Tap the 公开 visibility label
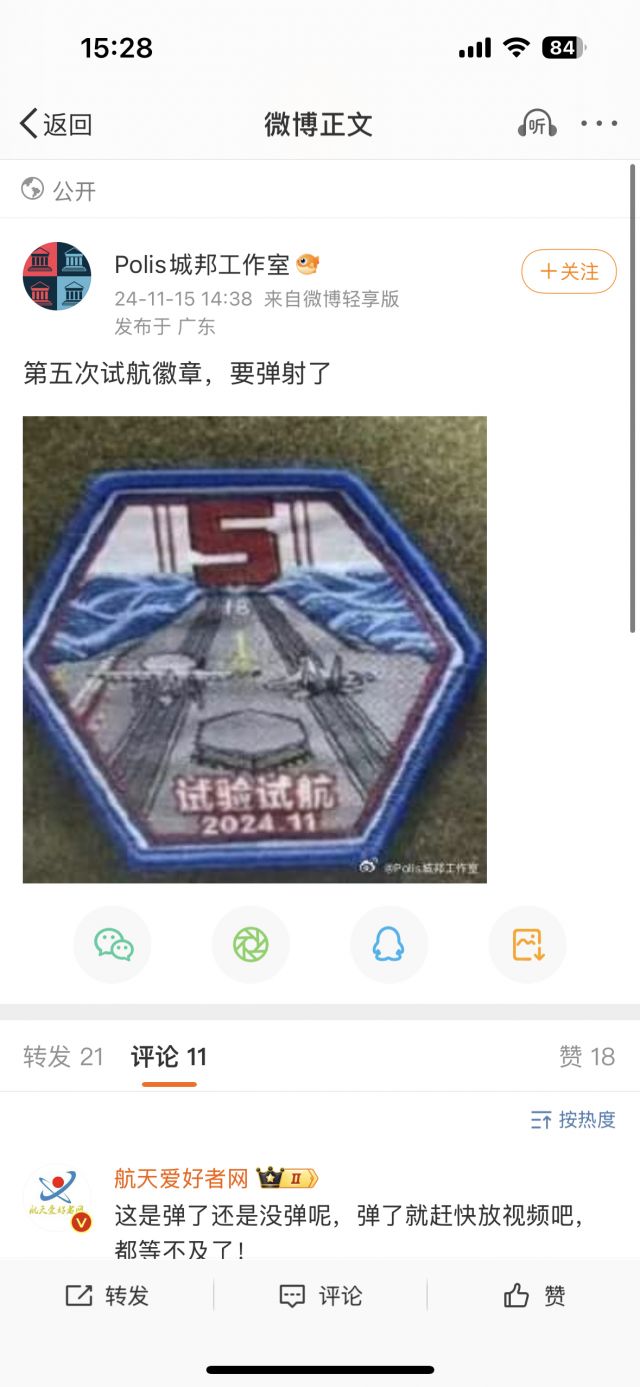This screenshot has height=1387, width=640. coord(60,190)
